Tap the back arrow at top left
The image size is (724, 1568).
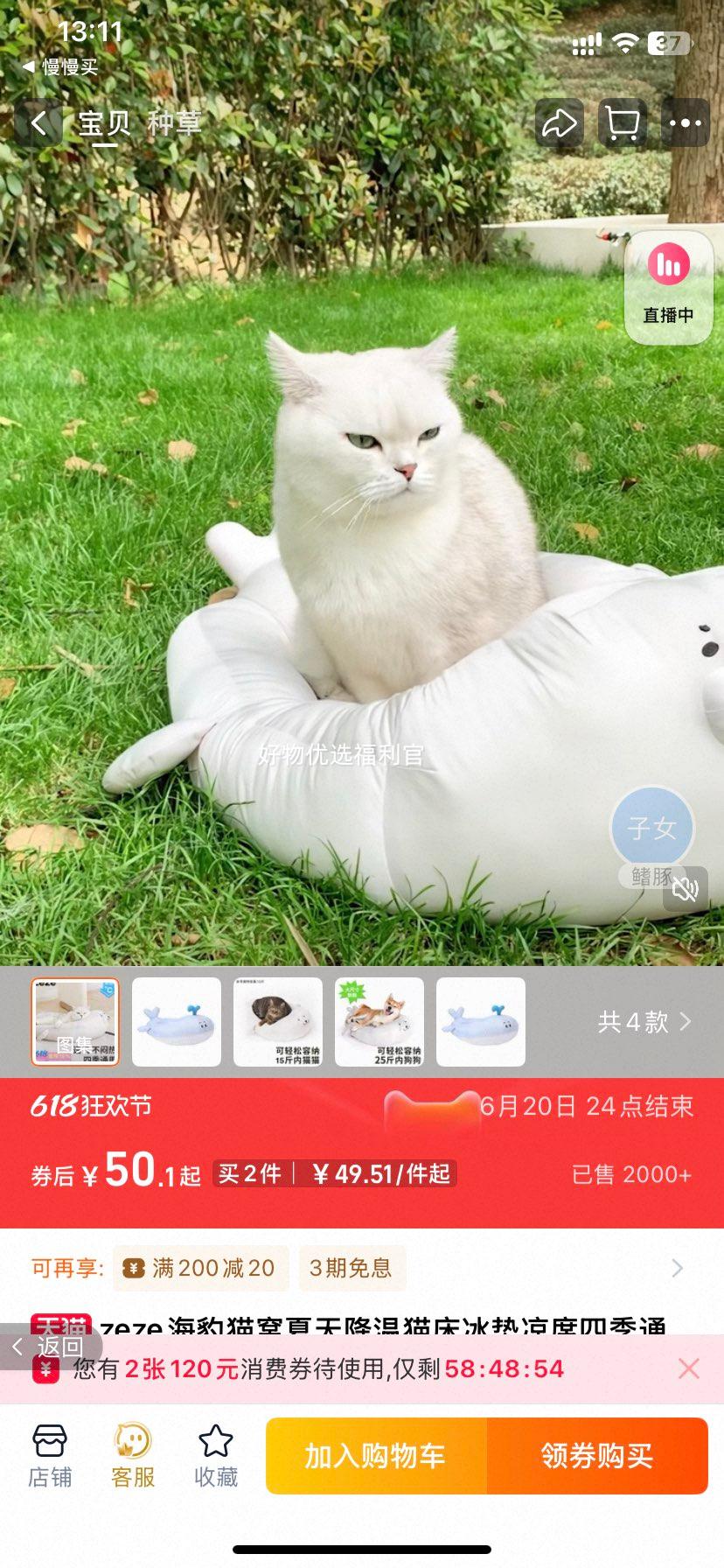[37, 123]
